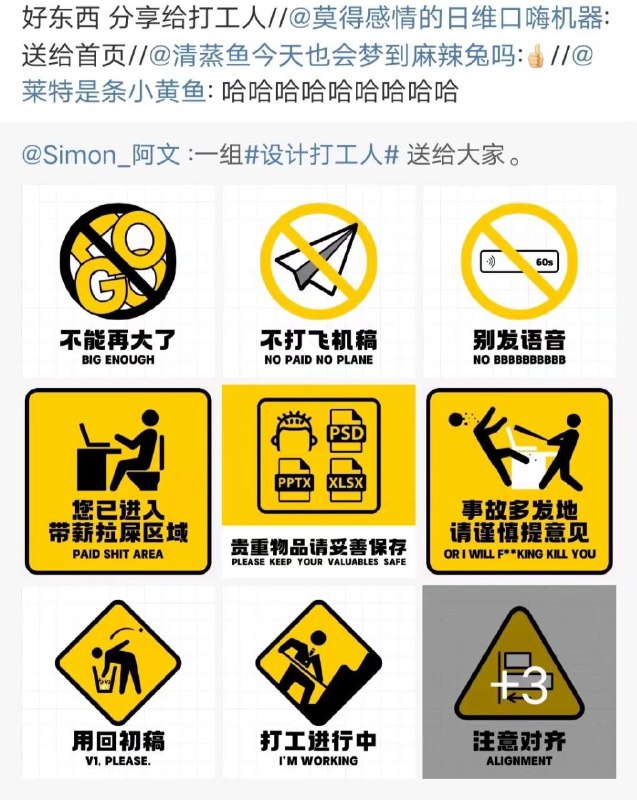The image size is (637, 800).
Task: Enlarge the 用回初稿 image
Action: (x=117, y=682)
